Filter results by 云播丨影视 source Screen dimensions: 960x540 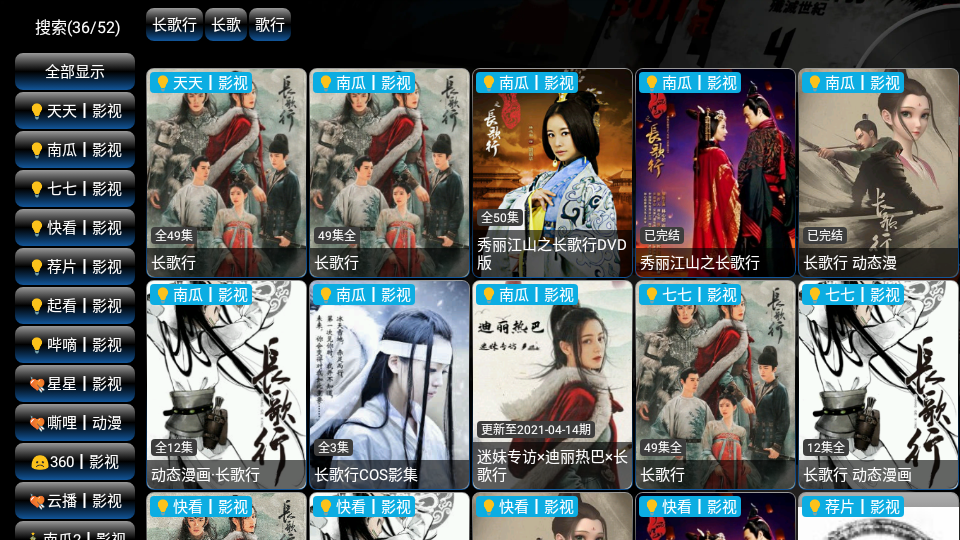pos(75,501)
